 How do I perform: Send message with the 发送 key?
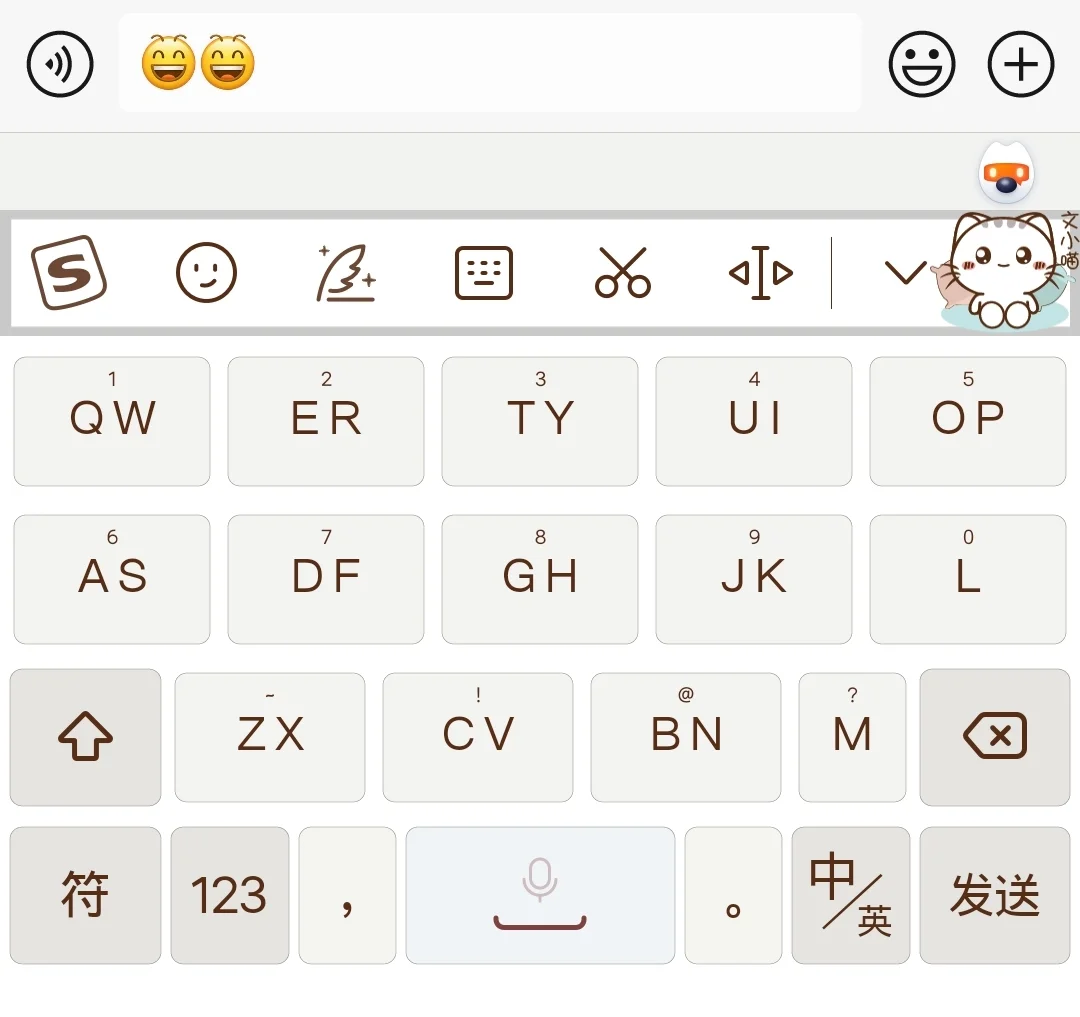pos(994,894)
